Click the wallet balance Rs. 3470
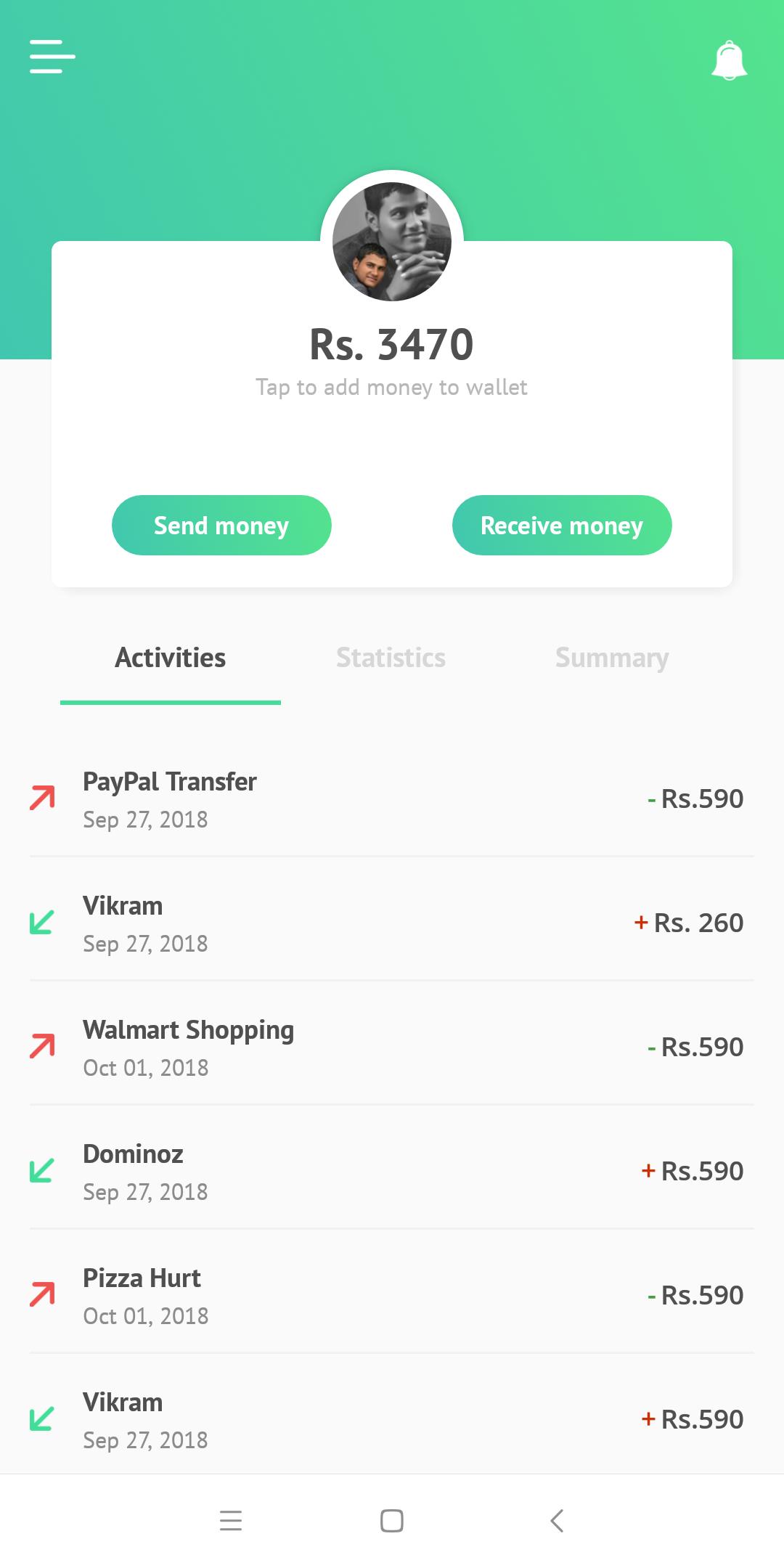Viewport: 784px width, 1568px height. click(391, 344)
